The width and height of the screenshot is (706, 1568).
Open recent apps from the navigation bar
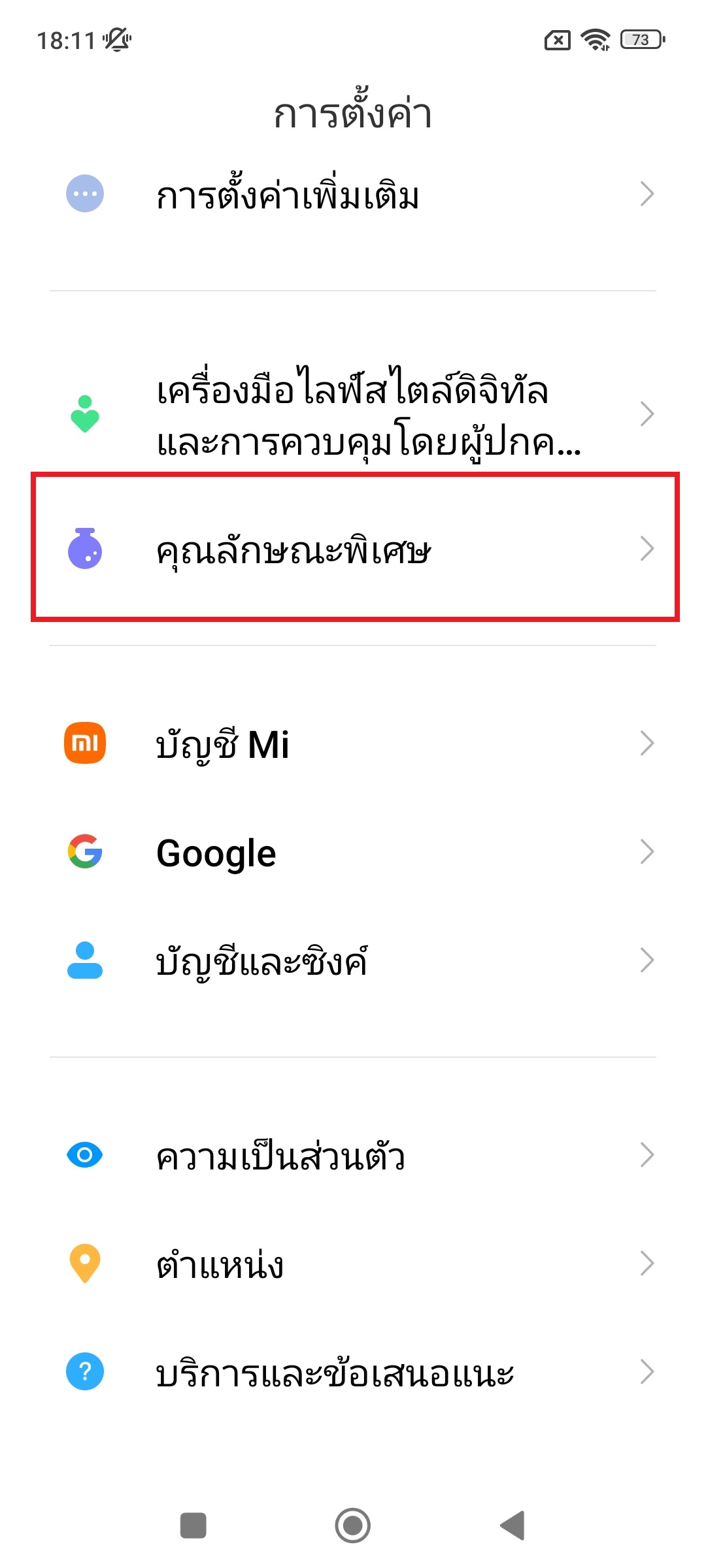[193, 1526]
